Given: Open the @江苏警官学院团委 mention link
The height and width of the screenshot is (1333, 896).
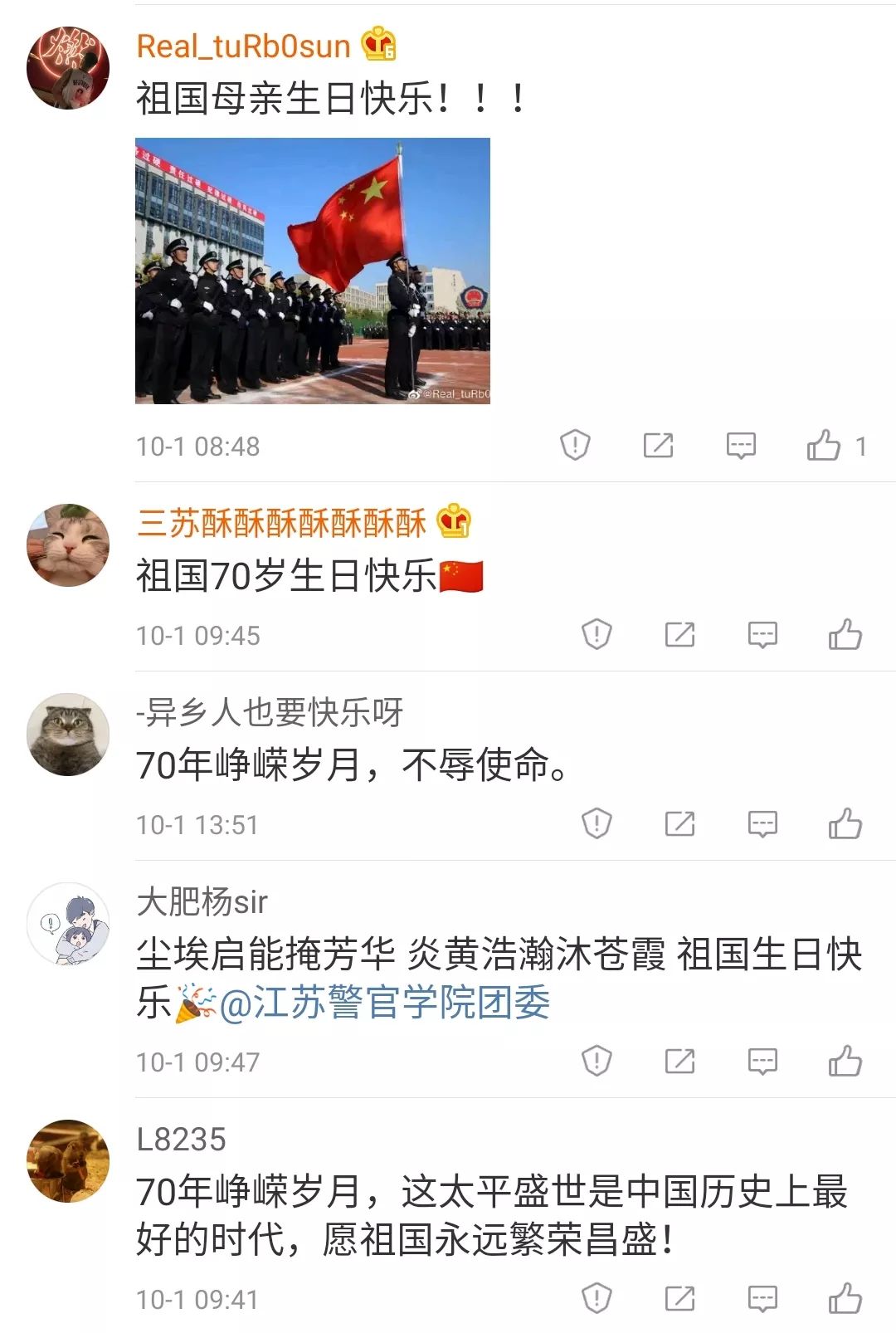Looking at the screenshot, I should click(385, 1003).
